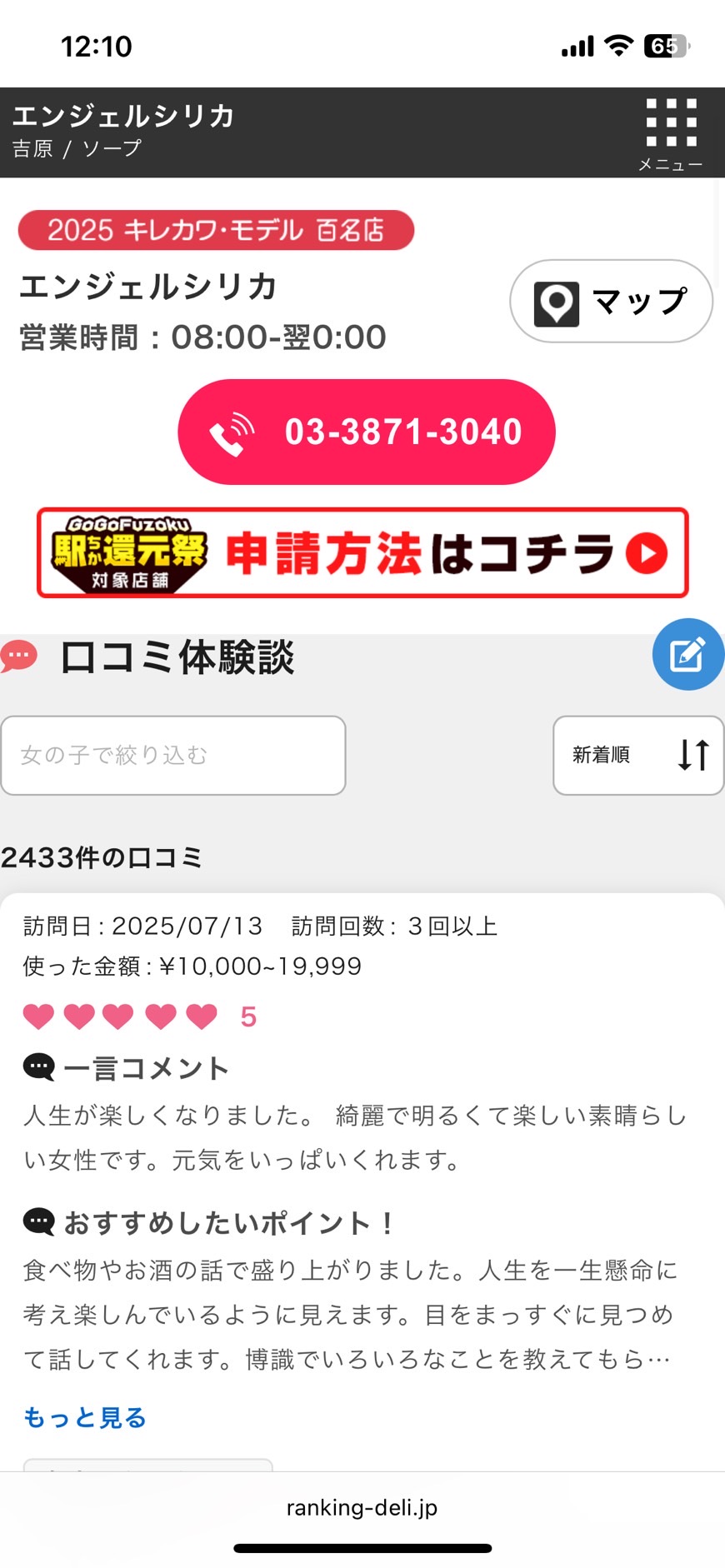Open the マップ location button
The height and width of the screenshot is (1568, 725).
coord(611,302)
